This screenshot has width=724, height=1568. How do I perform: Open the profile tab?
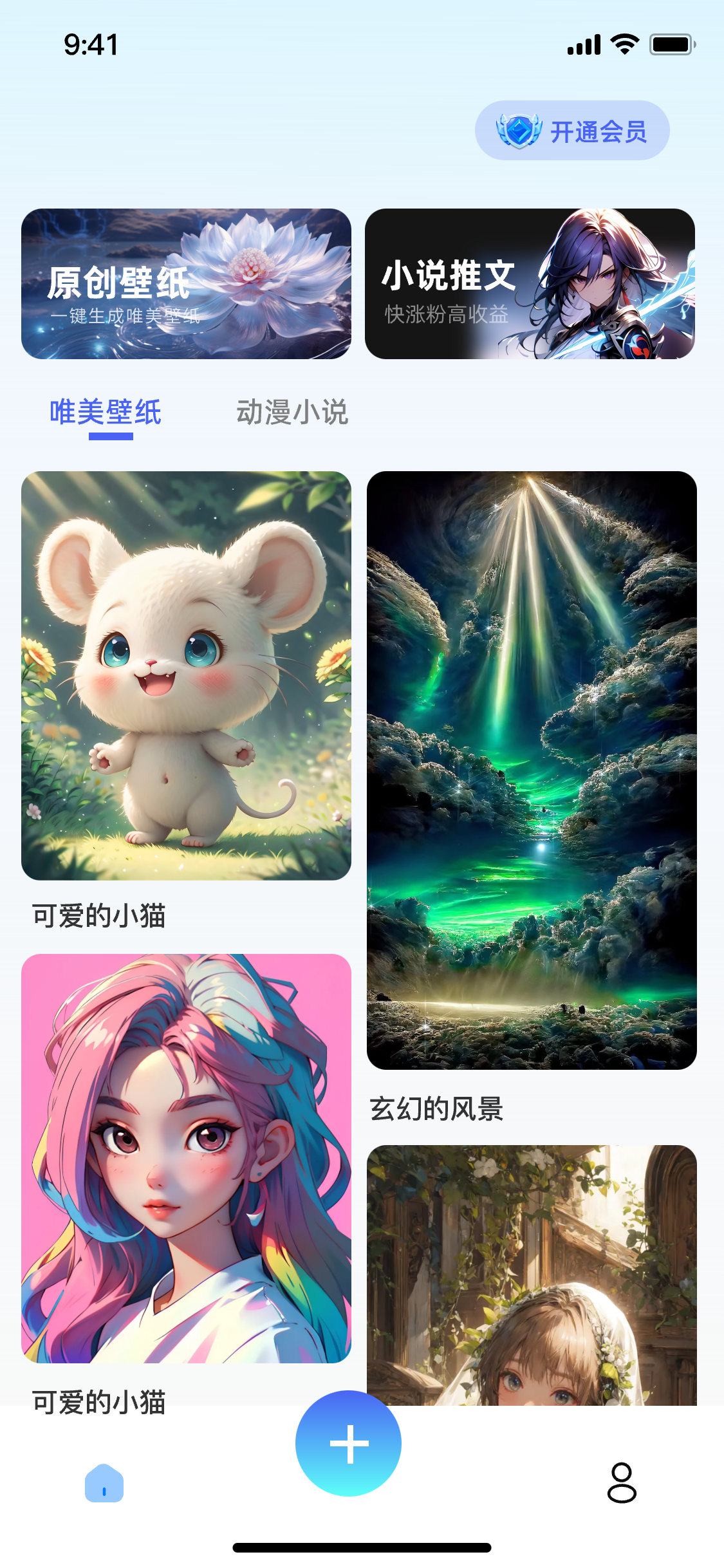tap(621, 1482)
